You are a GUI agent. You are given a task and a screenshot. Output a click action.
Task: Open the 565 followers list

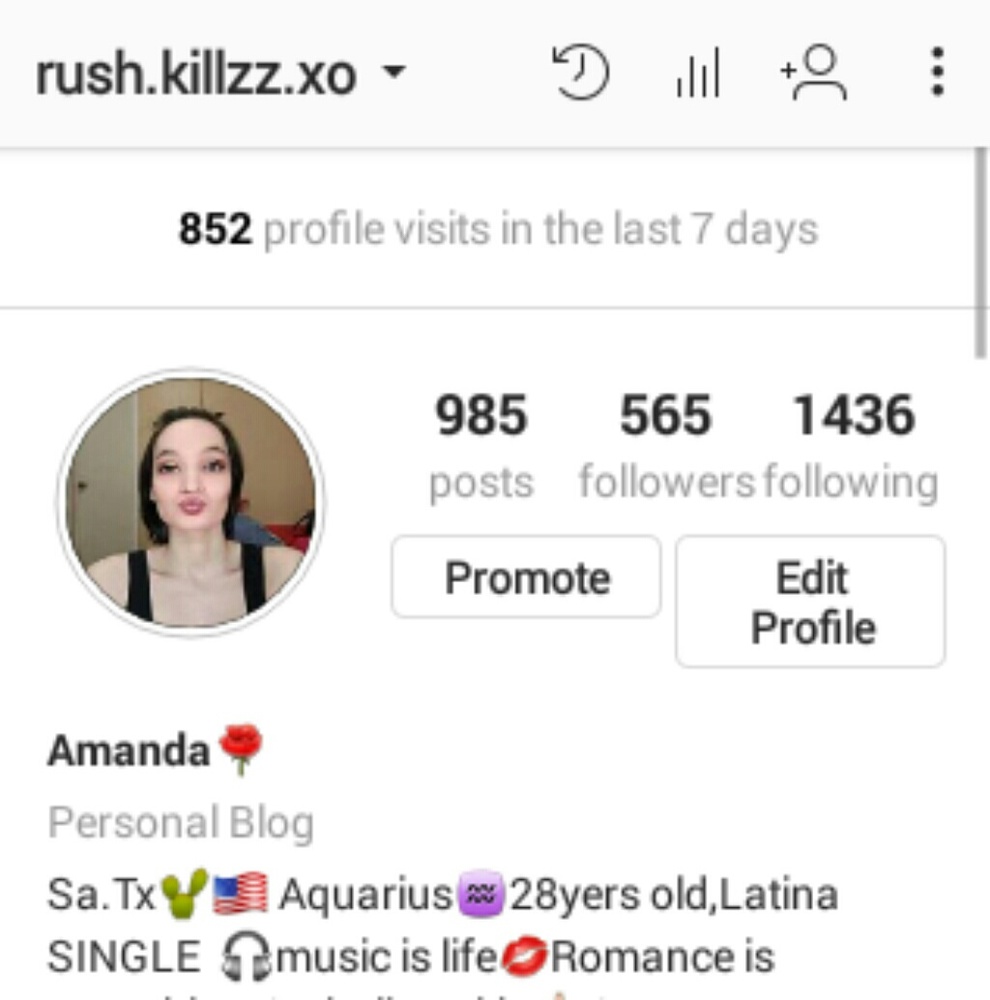(x=666, y=445)
